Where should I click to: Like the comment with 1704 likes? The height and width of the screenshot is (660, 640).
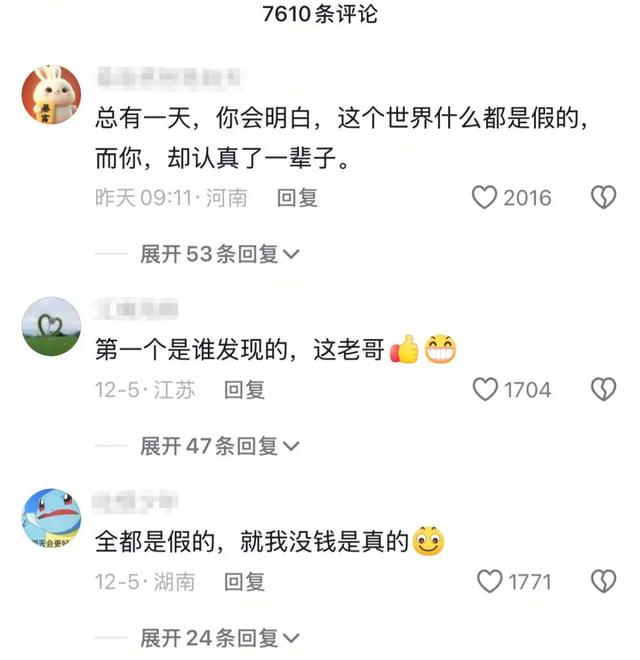pos(485,389)
